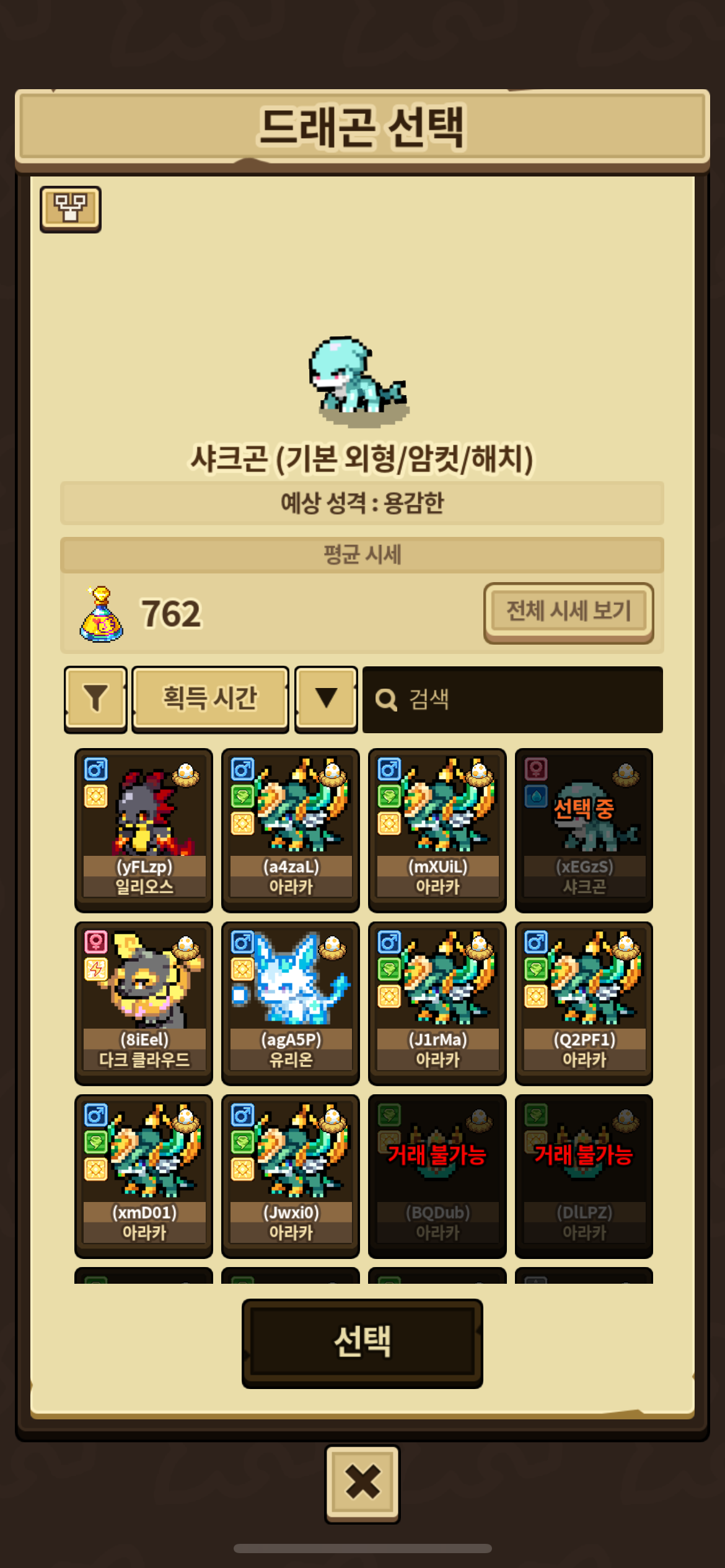Tap the 검색 search field
This screenshot has height=1568, width=725.
(512, 700)
